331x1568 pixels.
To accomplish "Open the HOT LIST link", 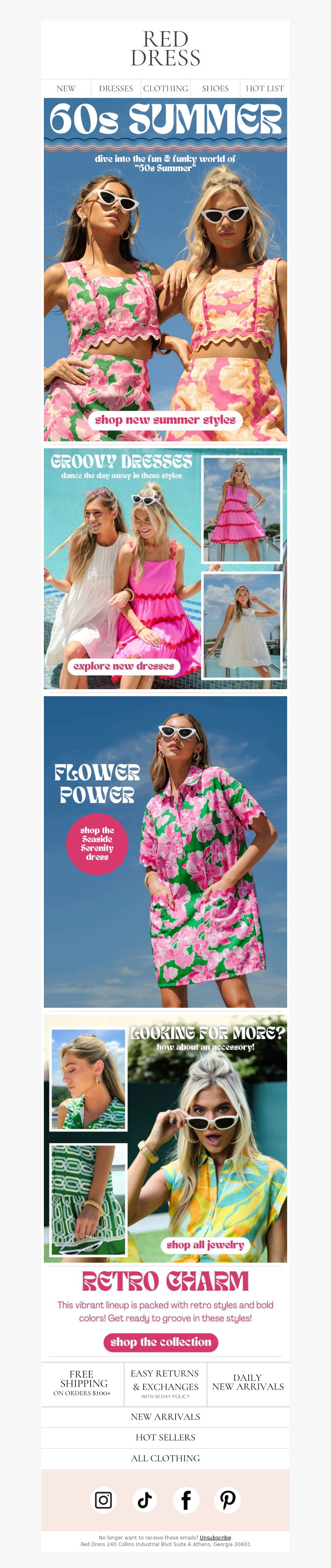I will [x=264, y=88].
